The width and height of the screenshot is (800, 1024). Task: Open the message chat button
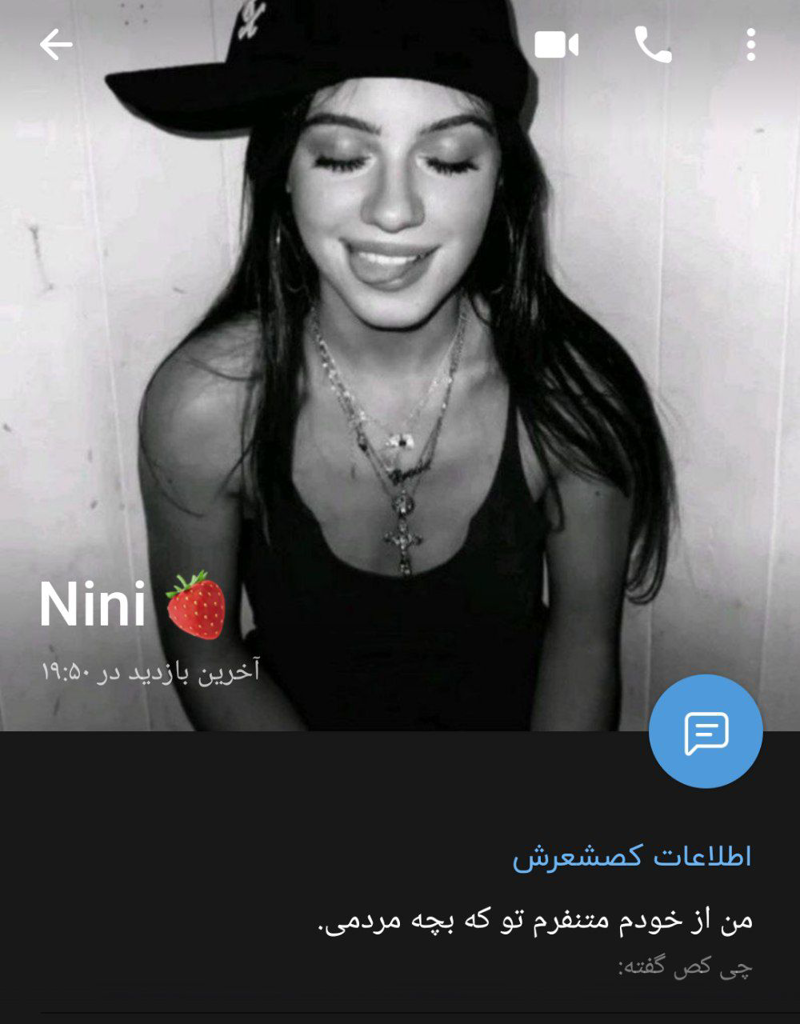tap(705, 731)
